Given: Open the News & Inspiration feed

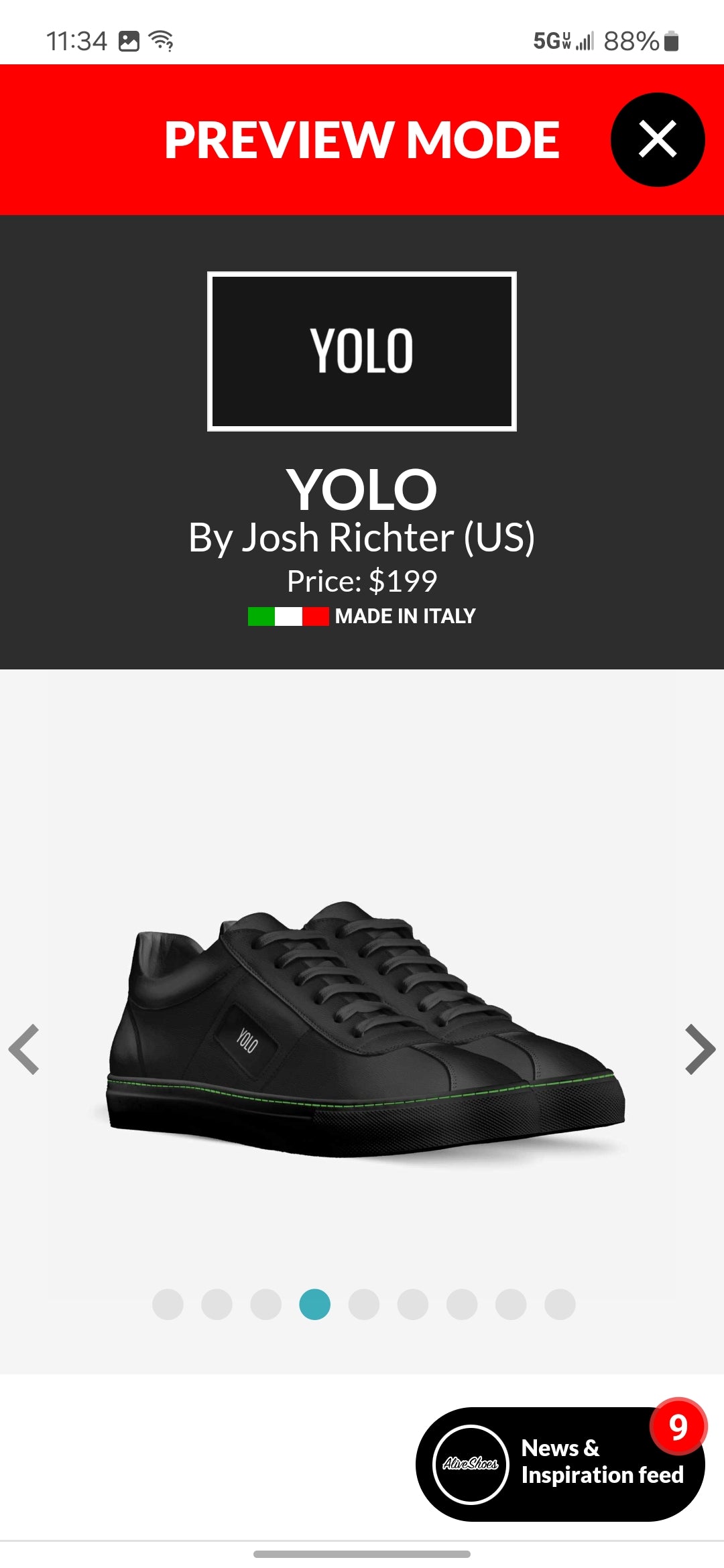Looking at the screenshot, I should pyautogui.click(x=560, y=1463).
